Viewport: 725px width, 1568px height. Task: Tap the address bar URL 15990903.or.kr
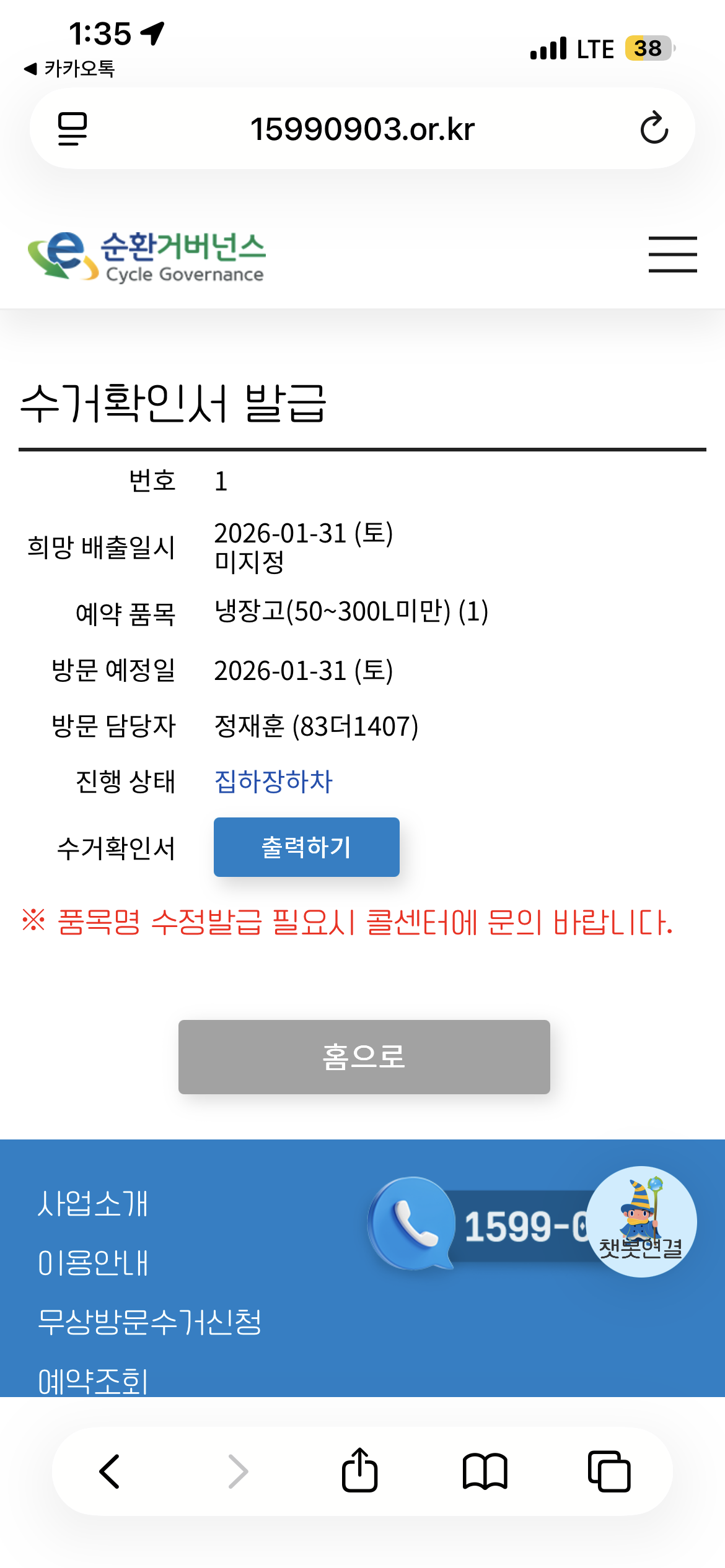(362, 129)
